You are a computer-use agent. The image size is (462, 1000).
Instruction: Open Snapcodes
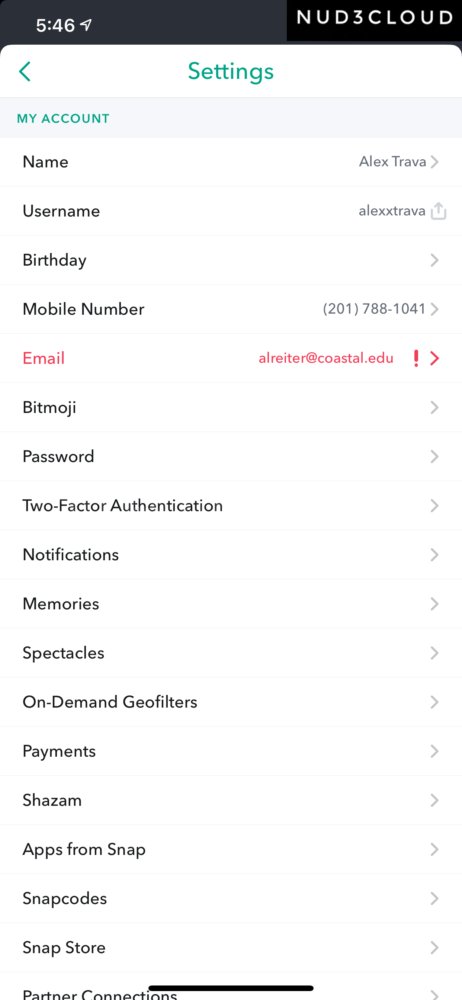[231, 899]
